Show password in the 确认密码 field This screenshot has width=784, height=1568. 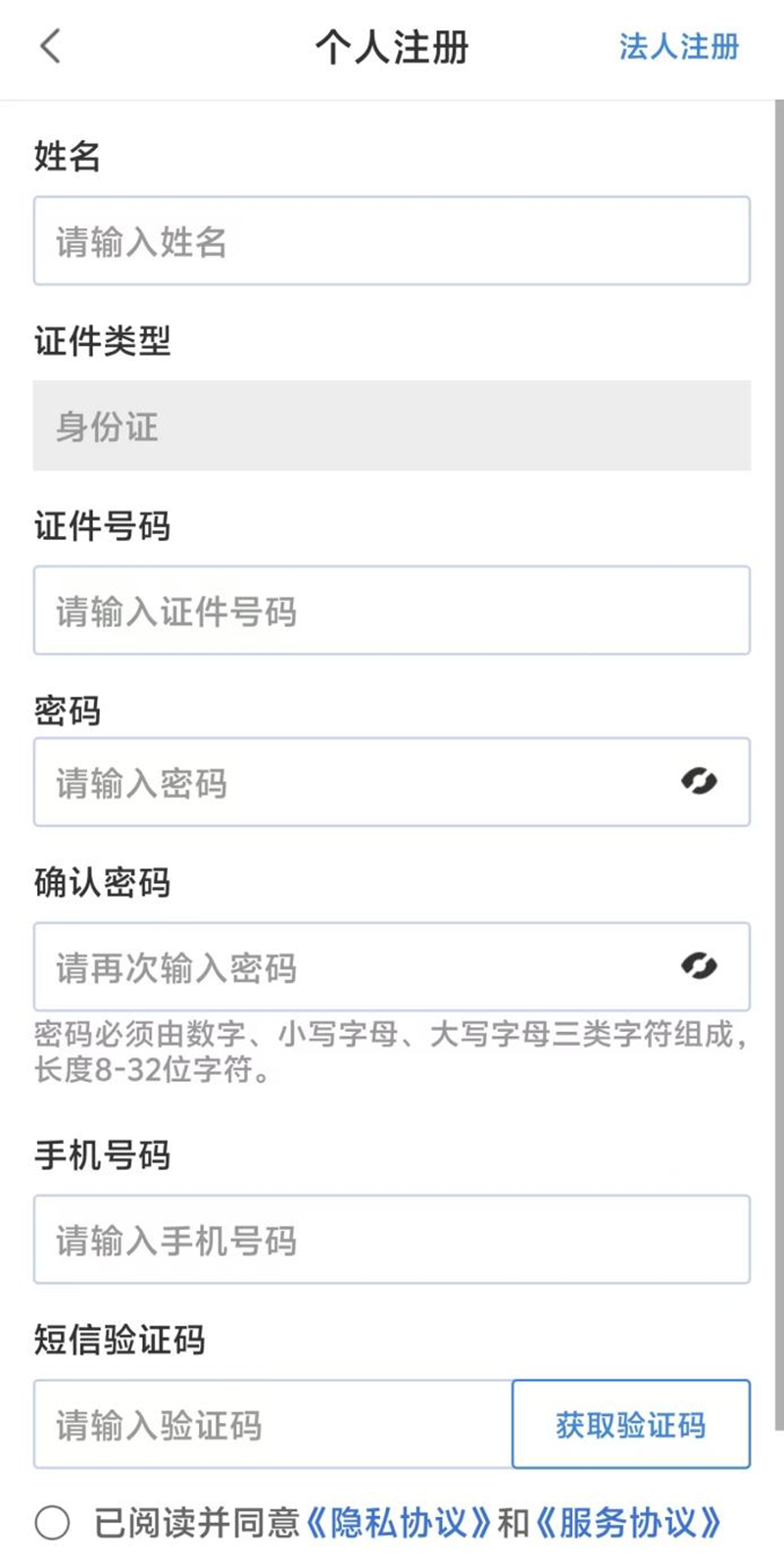coord(699,966)
